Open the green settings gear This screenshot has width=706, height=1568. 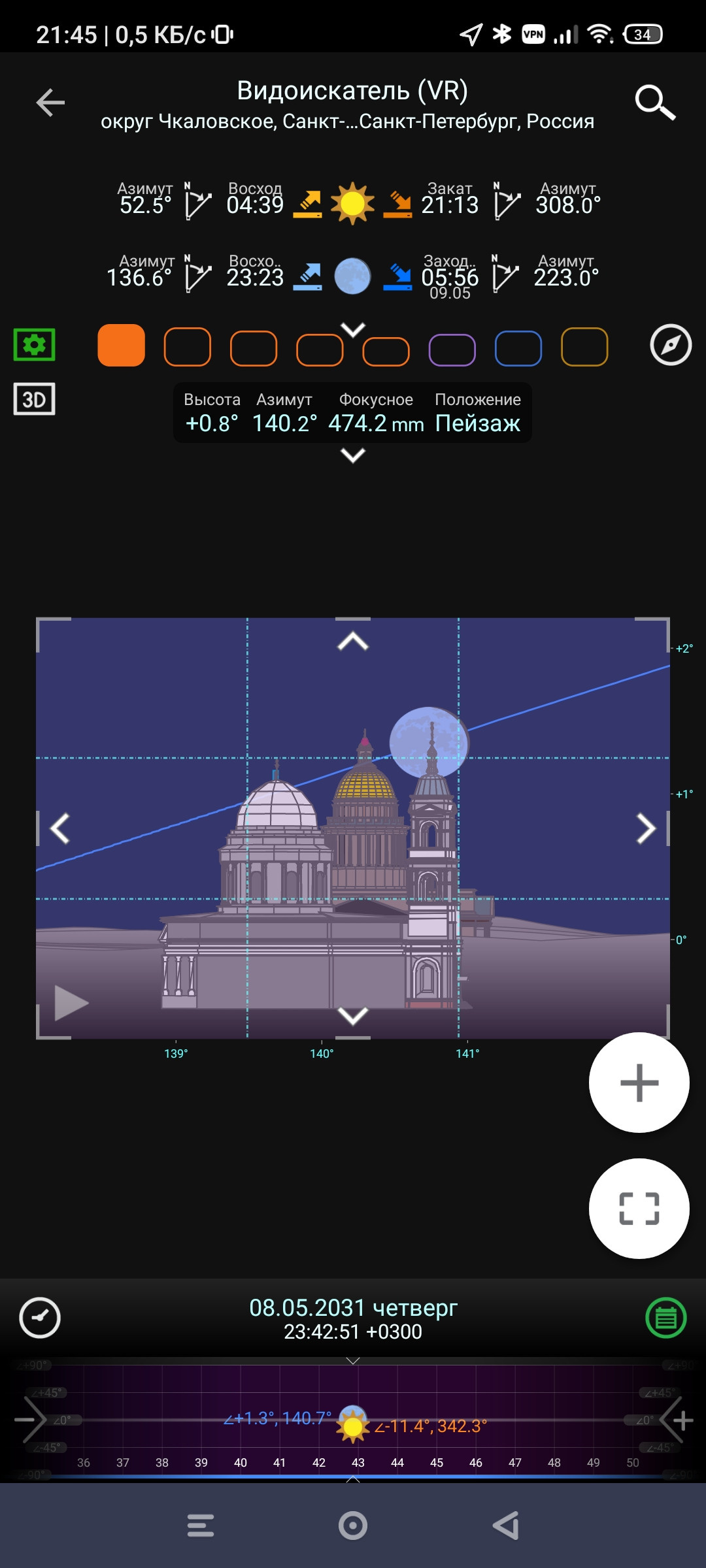click(x=35, y=344)
